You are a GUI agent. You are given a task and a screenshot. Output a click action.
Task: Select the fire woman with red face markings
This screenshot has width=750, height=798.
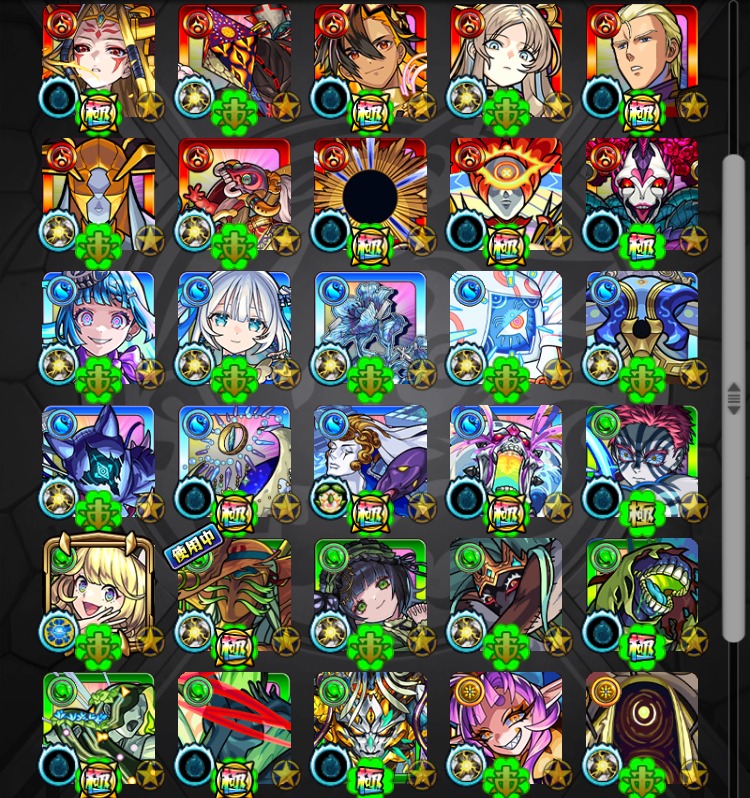[x=98, y=60]
